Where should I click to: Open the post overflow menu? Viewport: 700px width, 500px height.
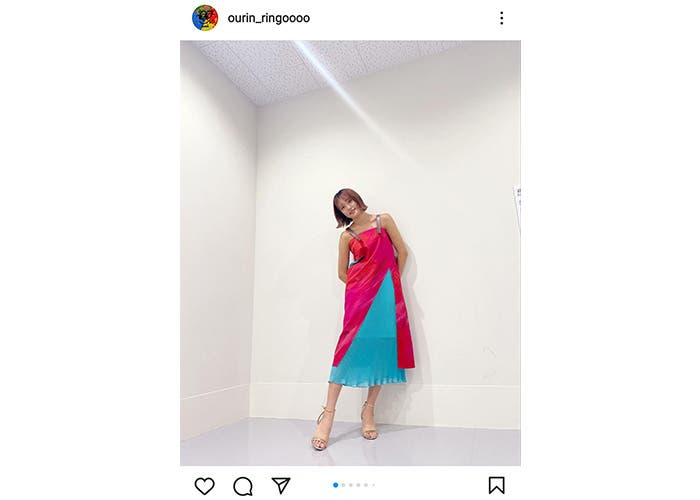(501, 18)
